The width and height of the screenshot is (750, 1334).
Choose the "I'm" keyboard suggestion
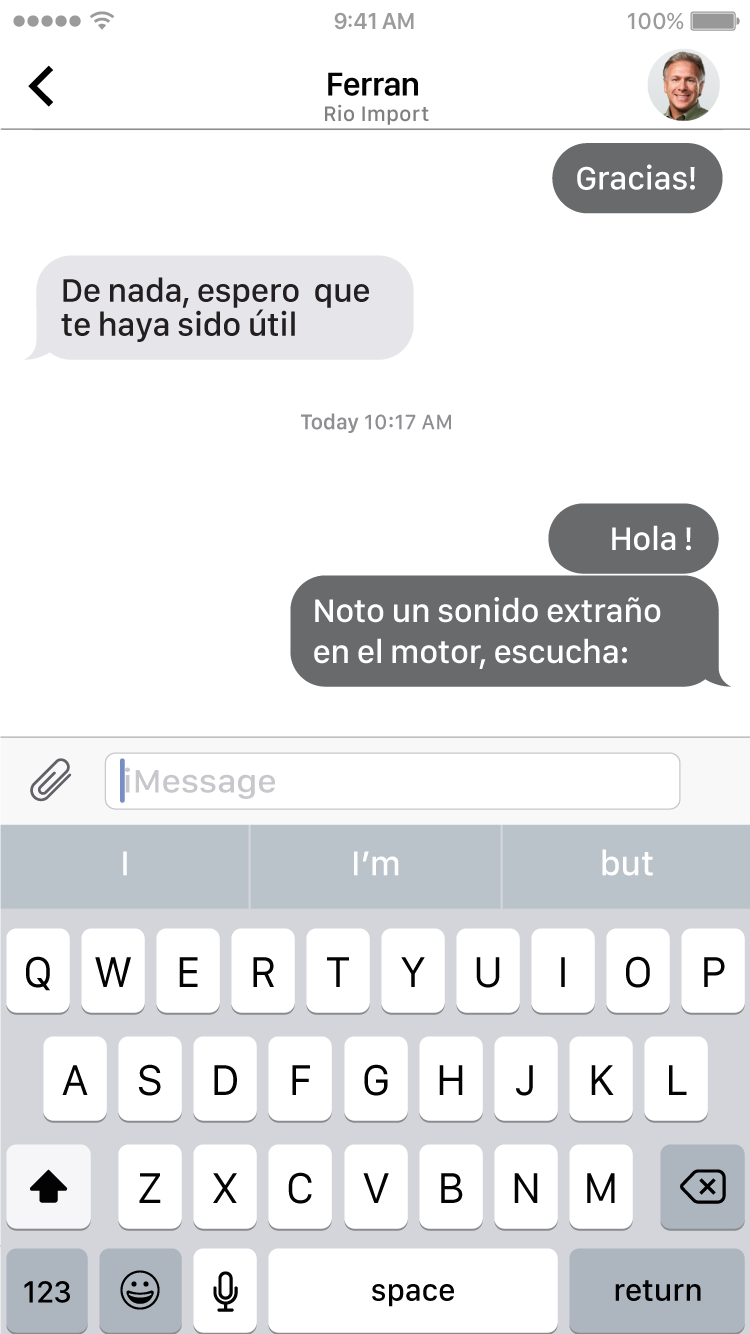(x=375, y=864)
